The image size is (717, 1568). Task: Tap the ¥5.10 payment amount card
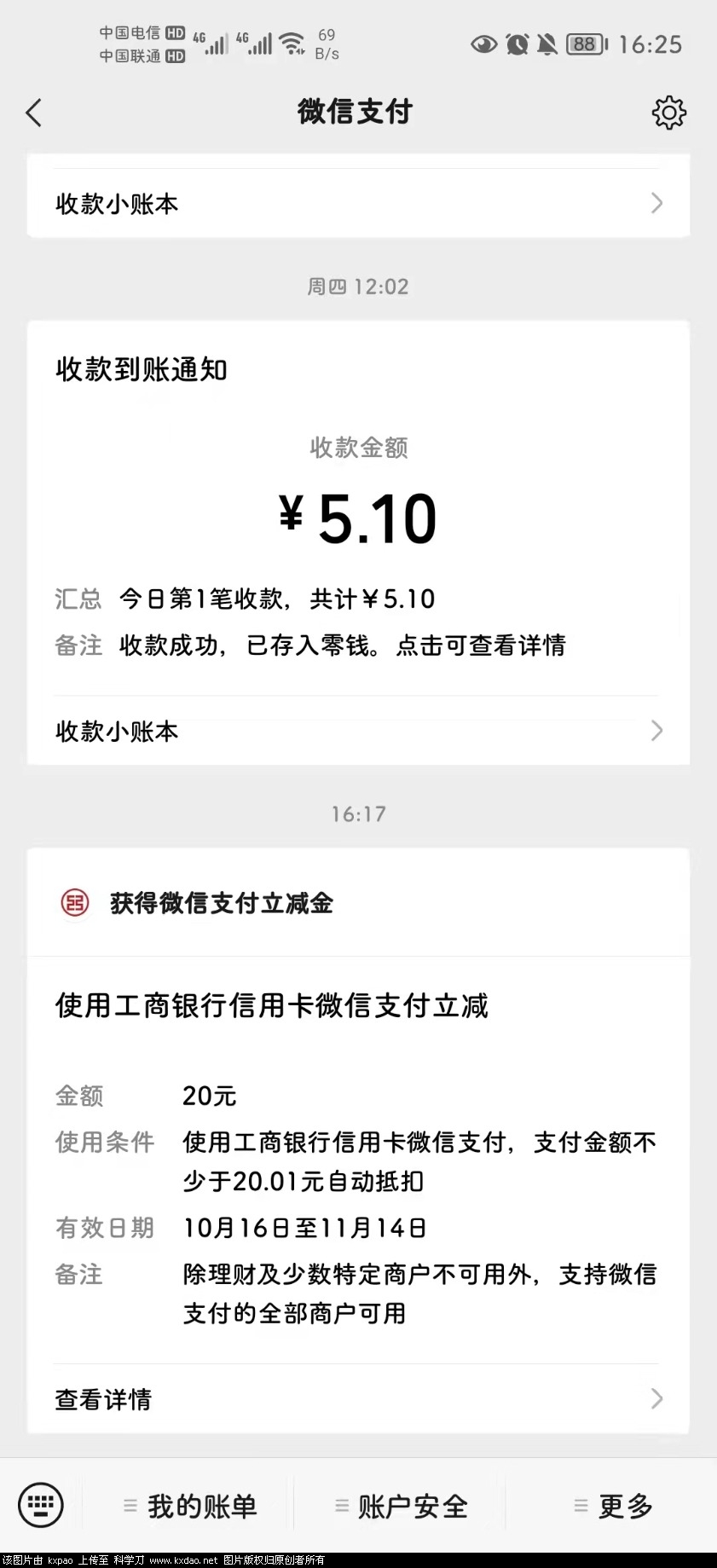pyautogui.click(x=358, y=515)
